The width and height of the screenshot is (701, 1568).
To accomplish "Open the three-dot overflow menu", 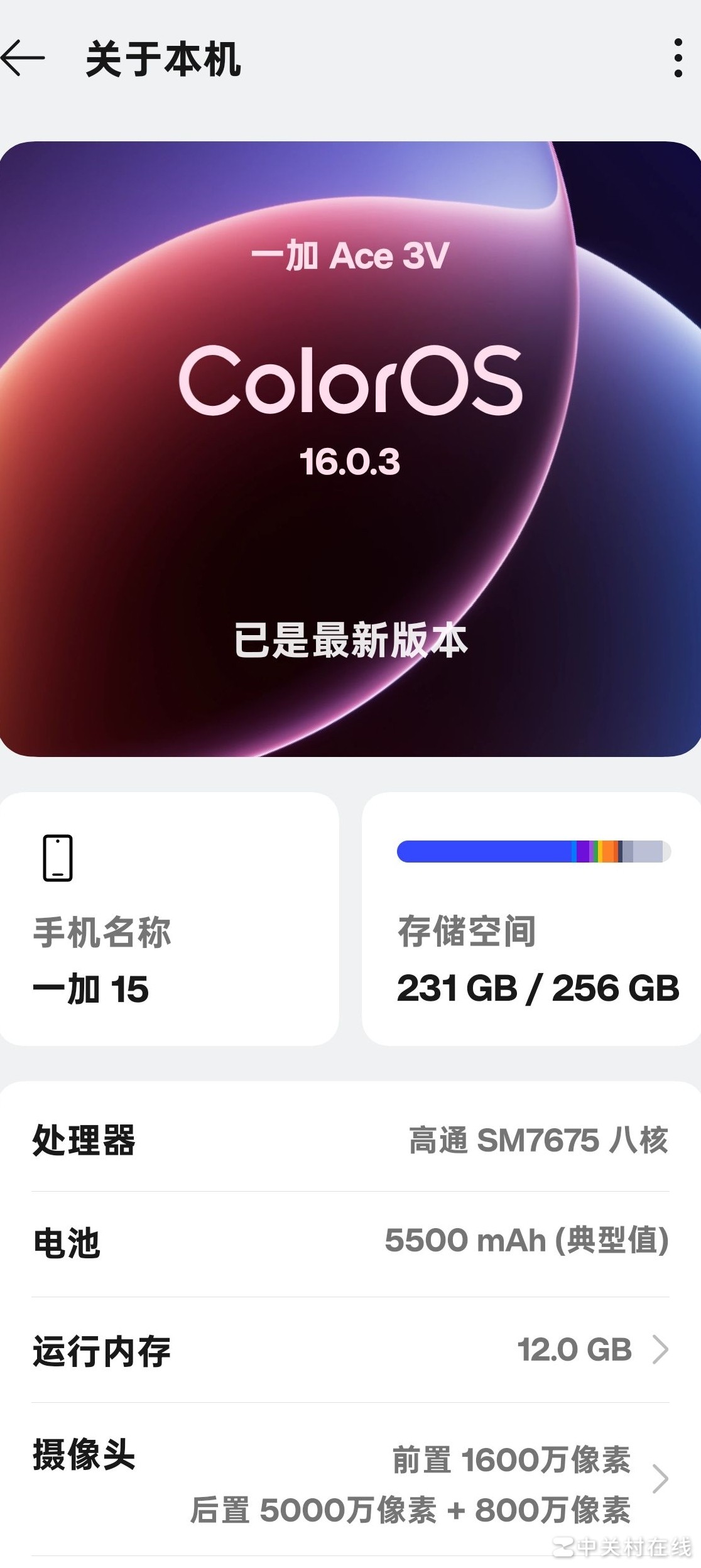I will pos(678,58).
